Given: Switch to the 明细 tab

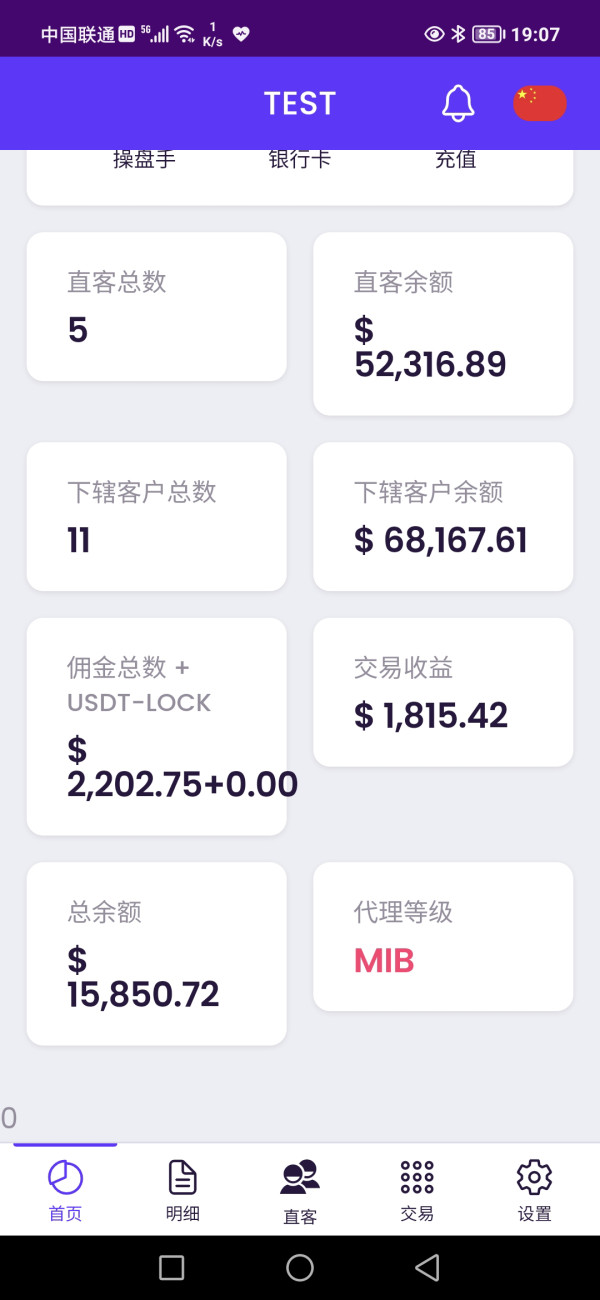Looking at the screenshot, I should point(183,1190).
